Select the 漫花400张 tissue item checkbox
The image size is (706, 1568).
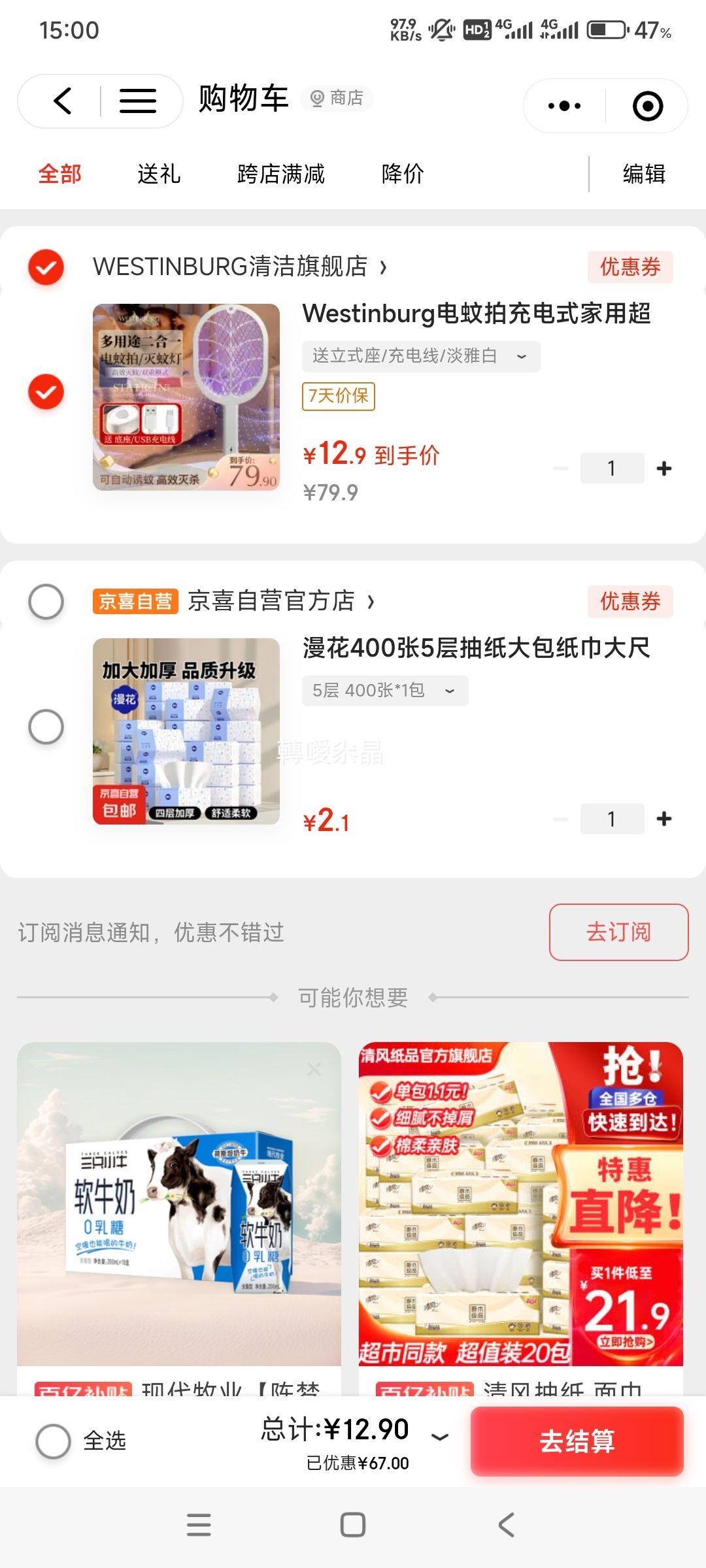(x=46, y=727)
